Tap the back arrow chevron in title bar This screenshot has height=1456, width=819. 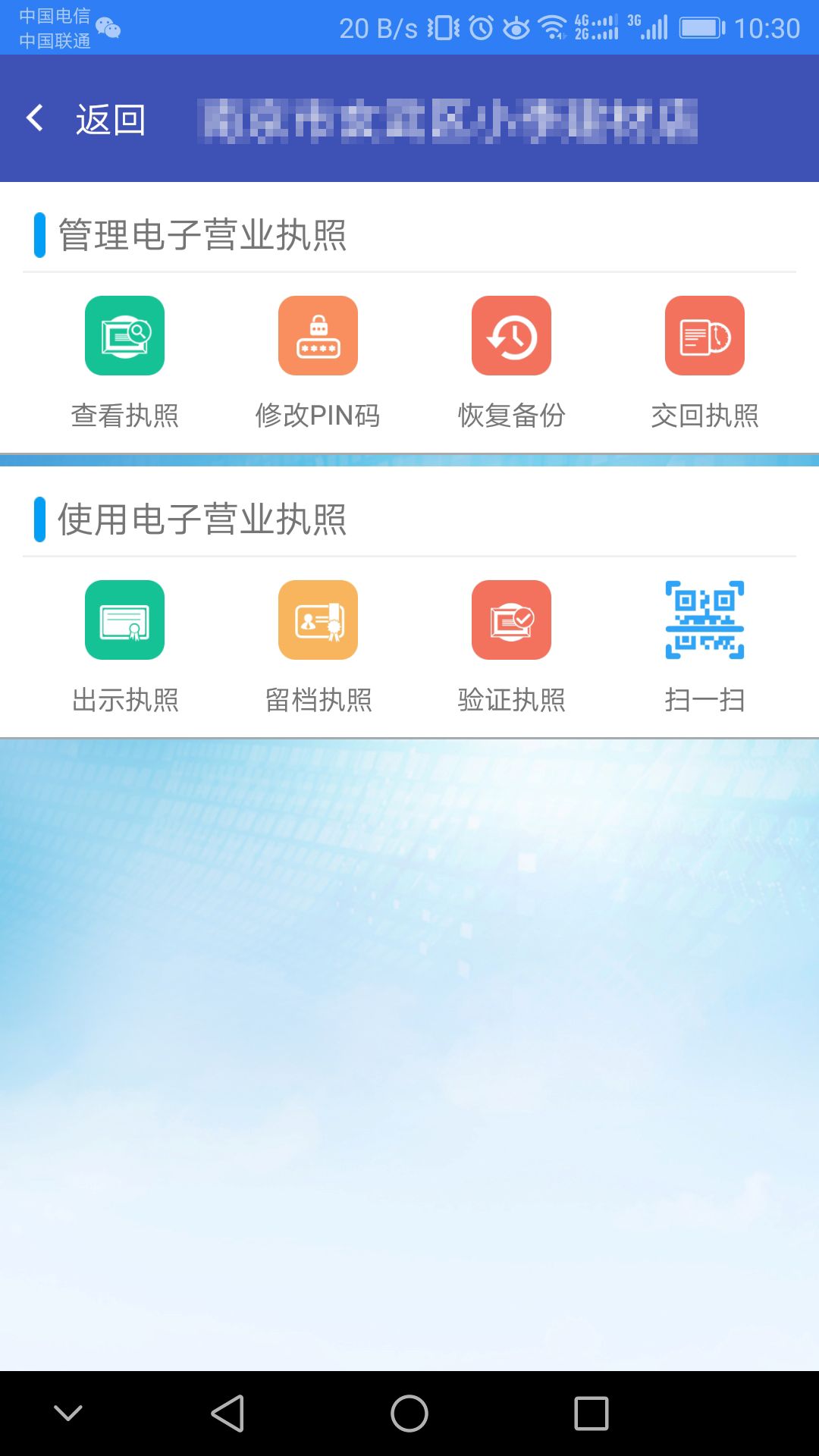(x=33, y=118)
